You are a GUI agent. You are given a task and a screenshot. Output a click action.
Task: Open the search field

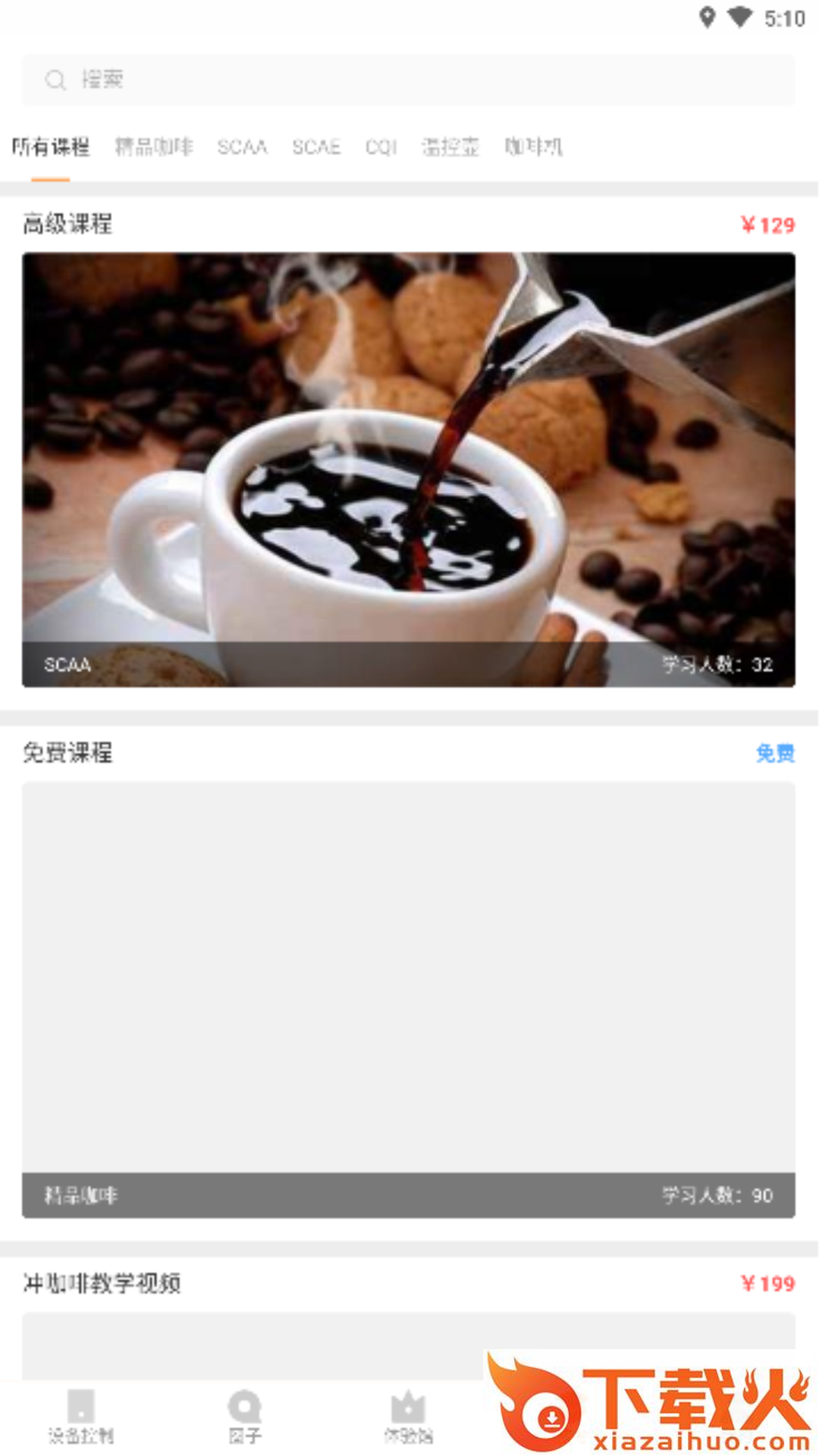pyautogui.click(x=408, y=80)
